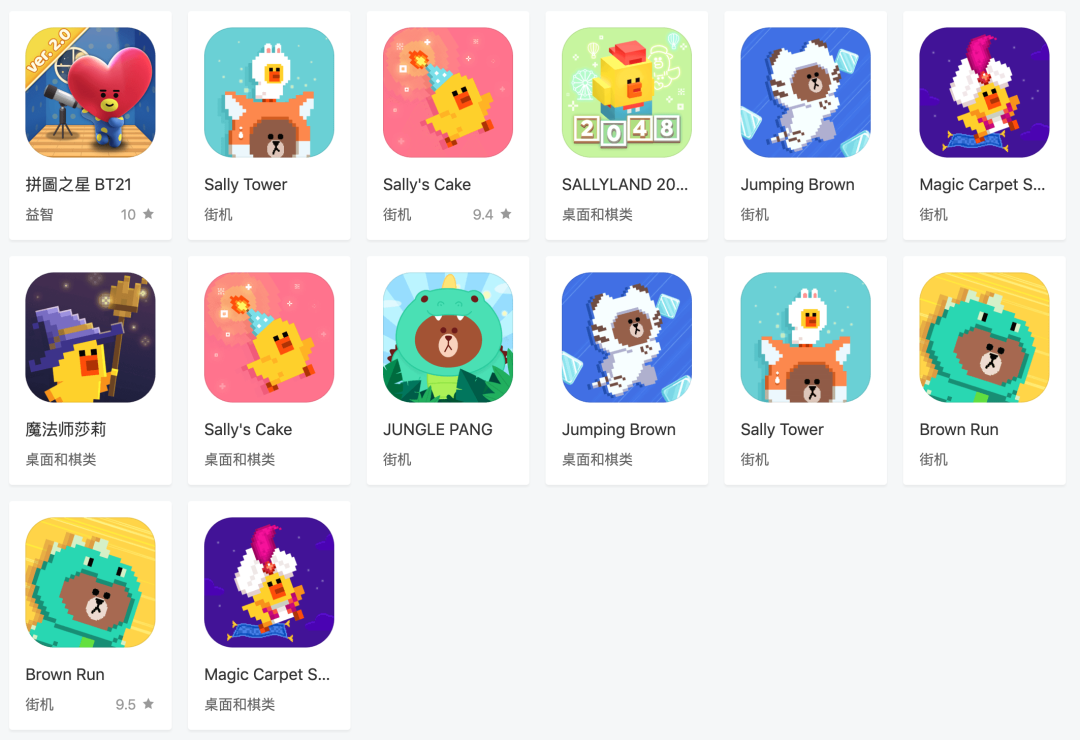Select the SALLYLAND 2048 game card
The image size is (1080, 740).
tap(627, 93)
